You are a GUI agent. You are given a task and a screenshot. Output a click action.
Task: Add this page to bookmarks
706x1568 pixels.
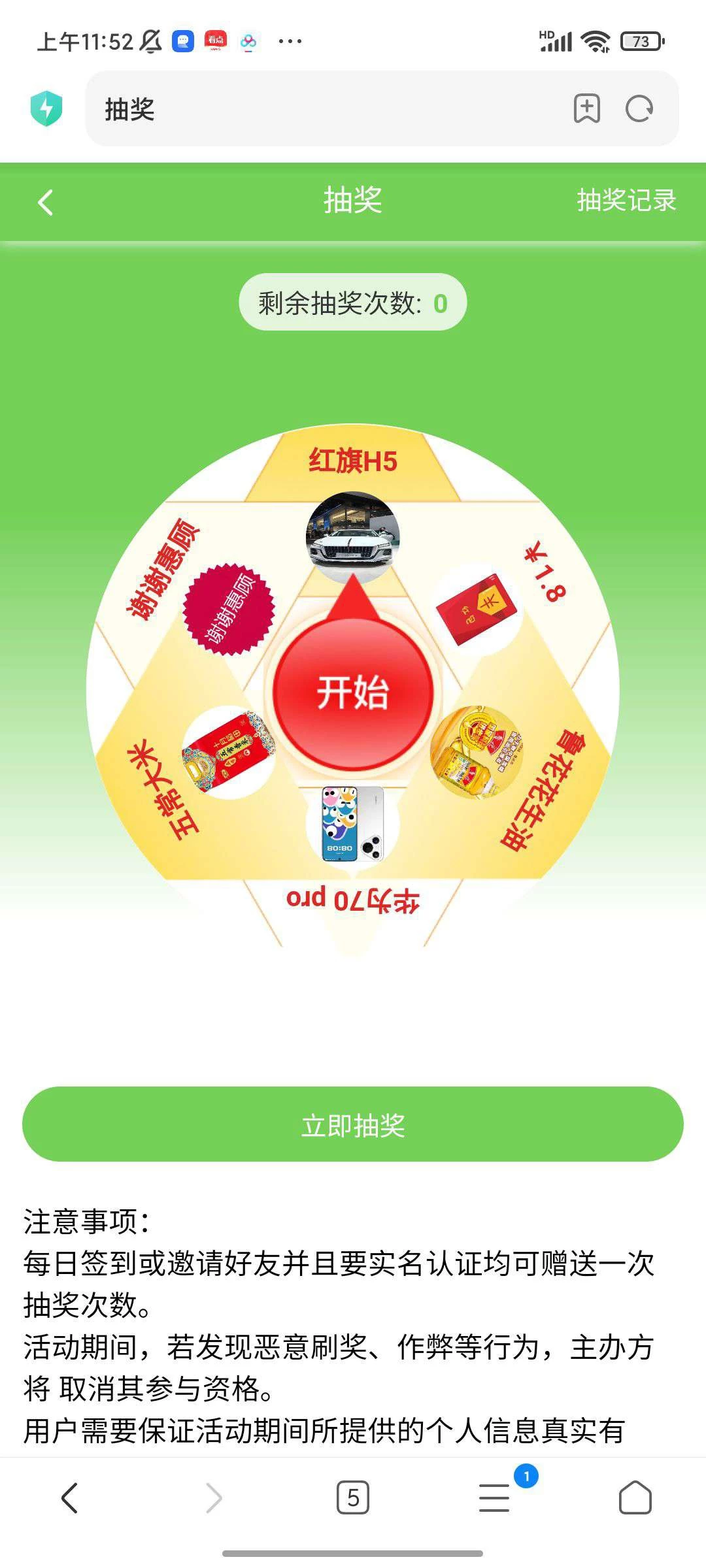point(586,108)
